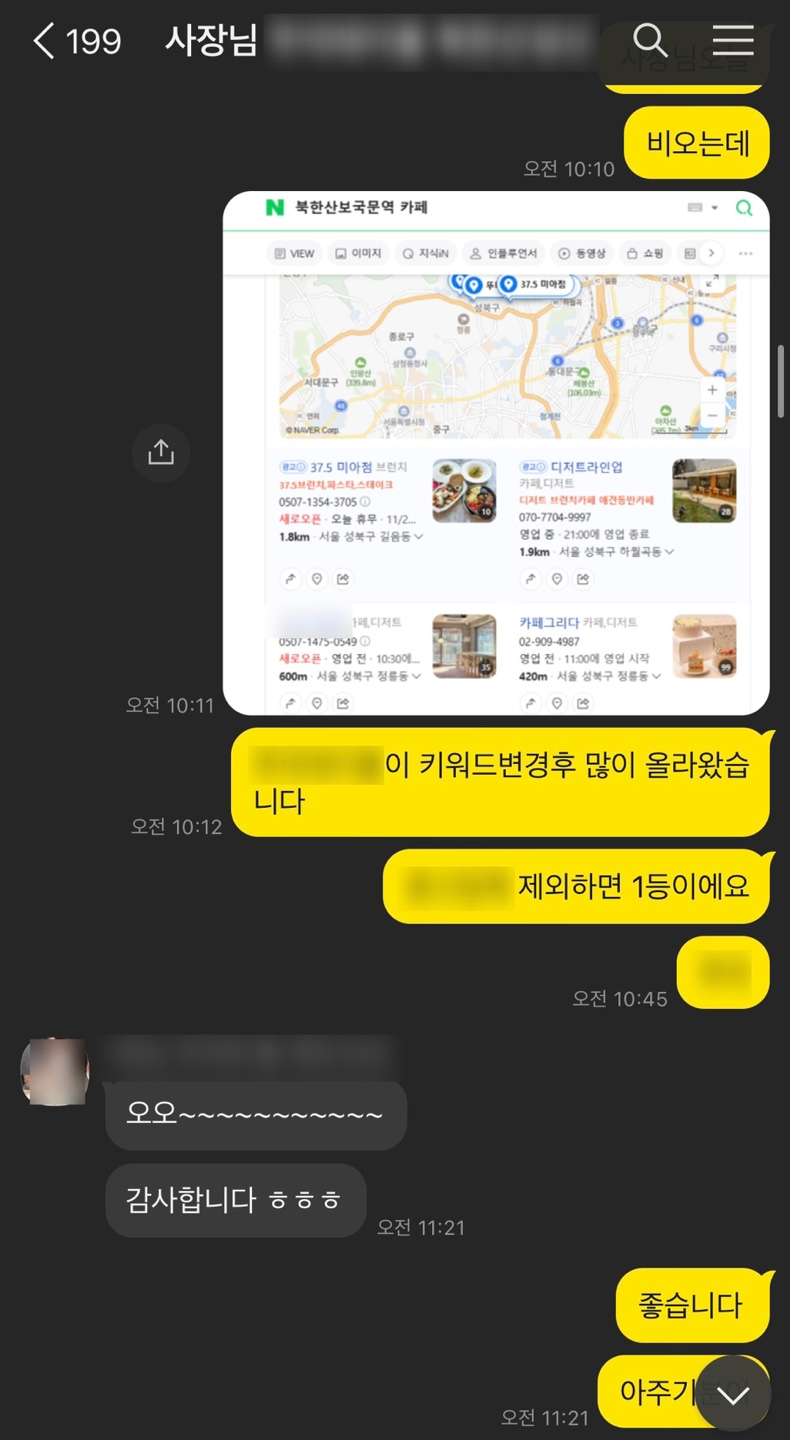Jump to the latest message
This screenshot has width=790, height=1440.
point(732,1393)
